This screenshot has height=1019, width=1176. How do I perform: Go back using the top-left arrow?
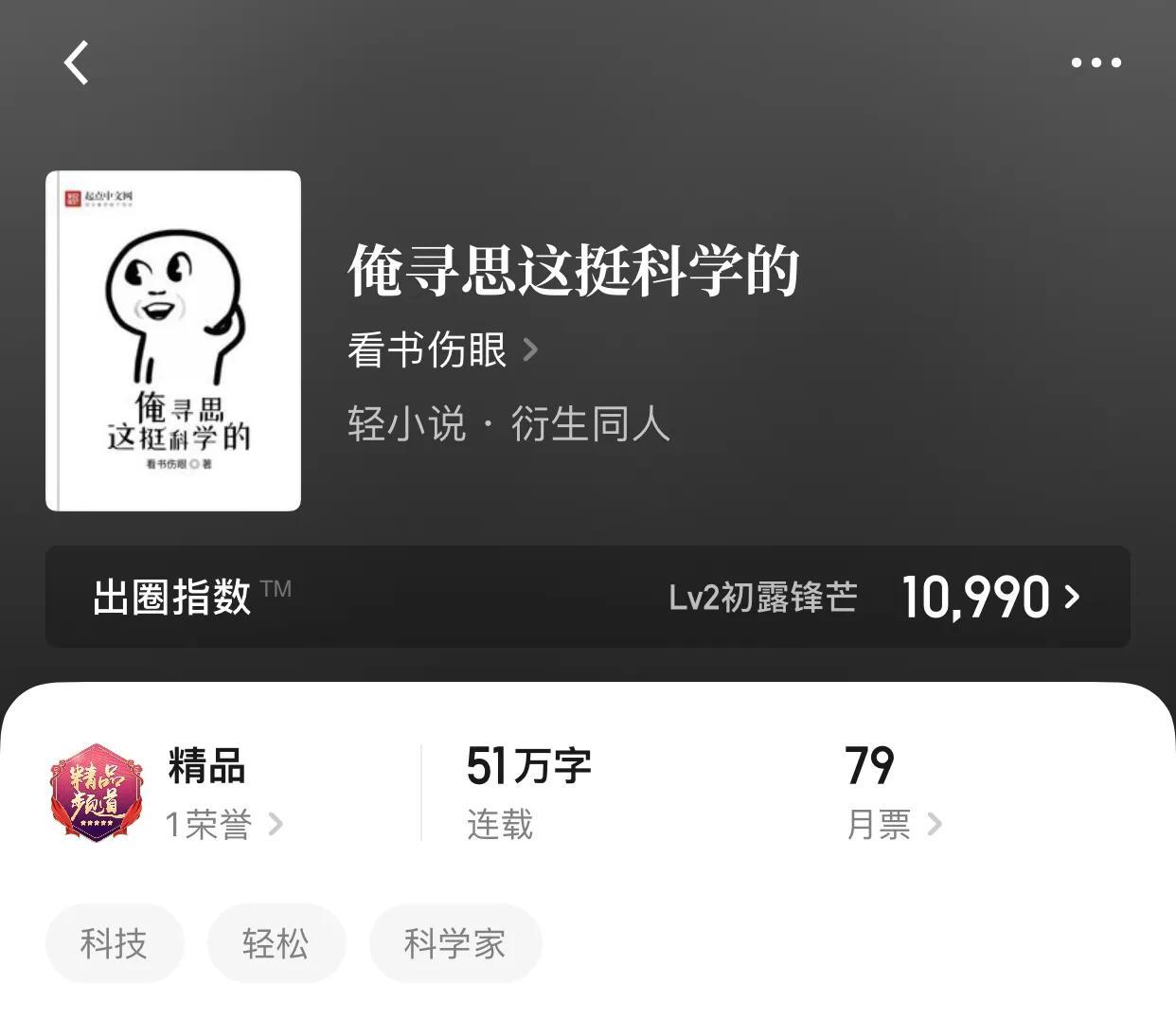pos(77,63)
